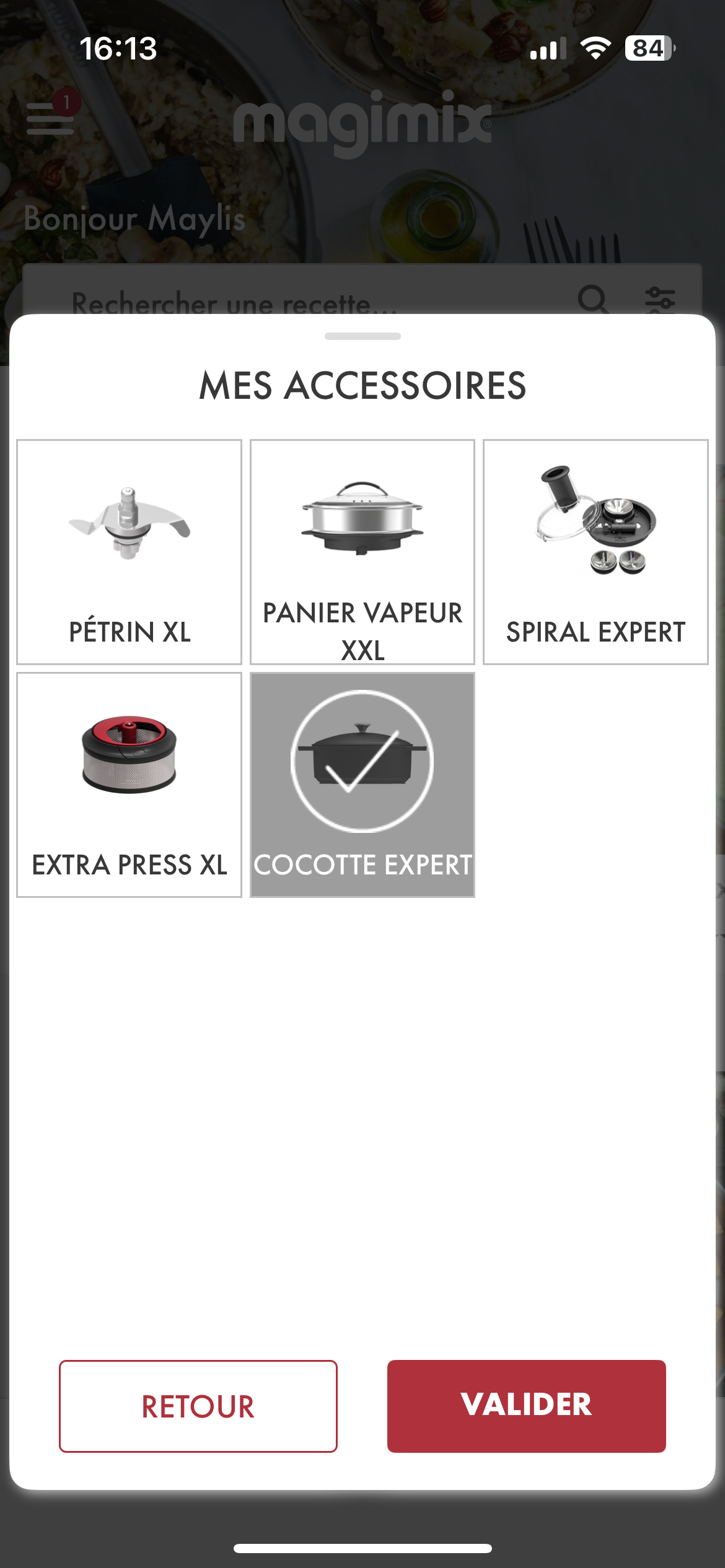This screenshot has height=1568, width=725.
Task: Deselect the Cocotte Expert accessory
Action: [362, 785]
